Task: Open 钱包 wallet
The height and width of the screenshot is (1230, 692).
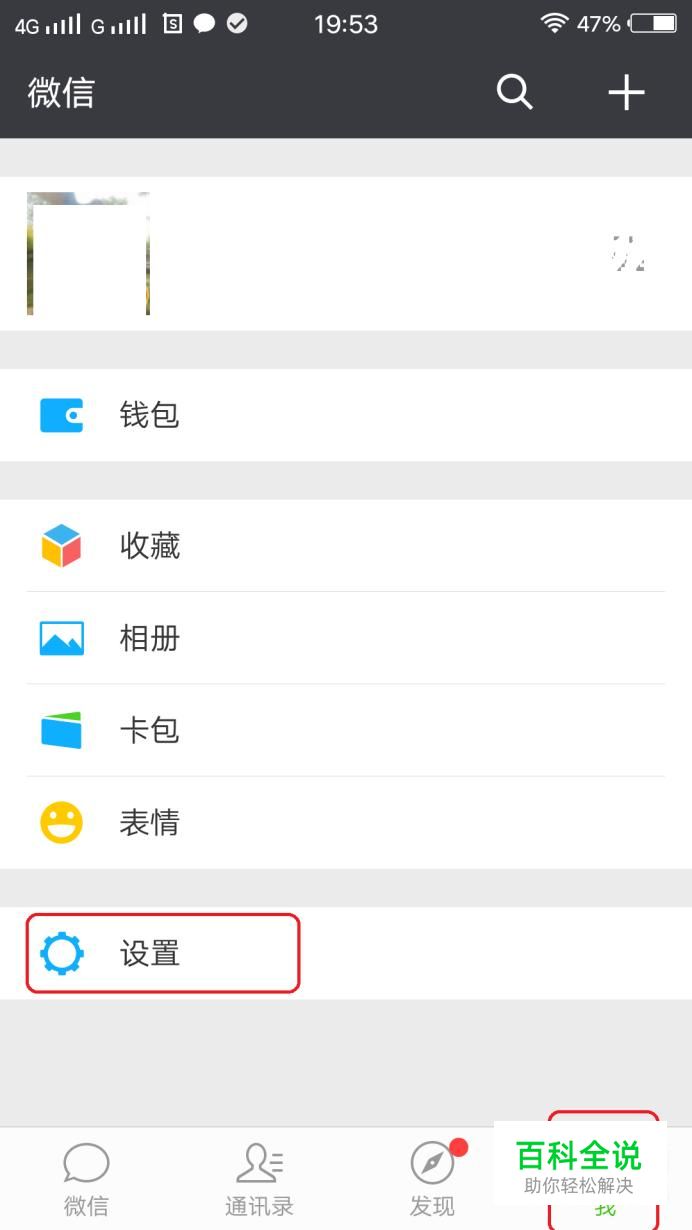Action: [x=345, y=415]
